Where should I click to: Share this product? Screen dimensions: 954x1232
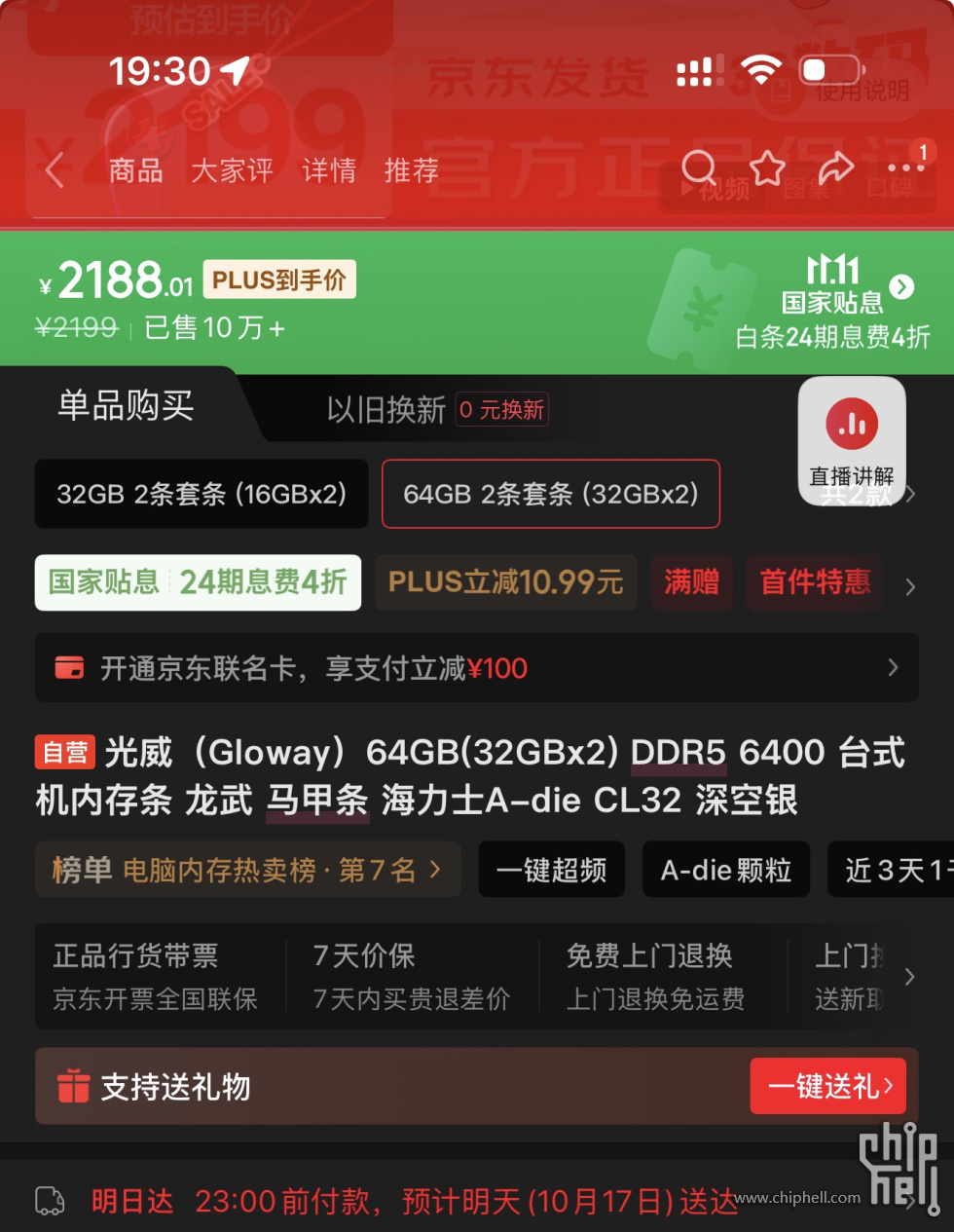(835, 168)
